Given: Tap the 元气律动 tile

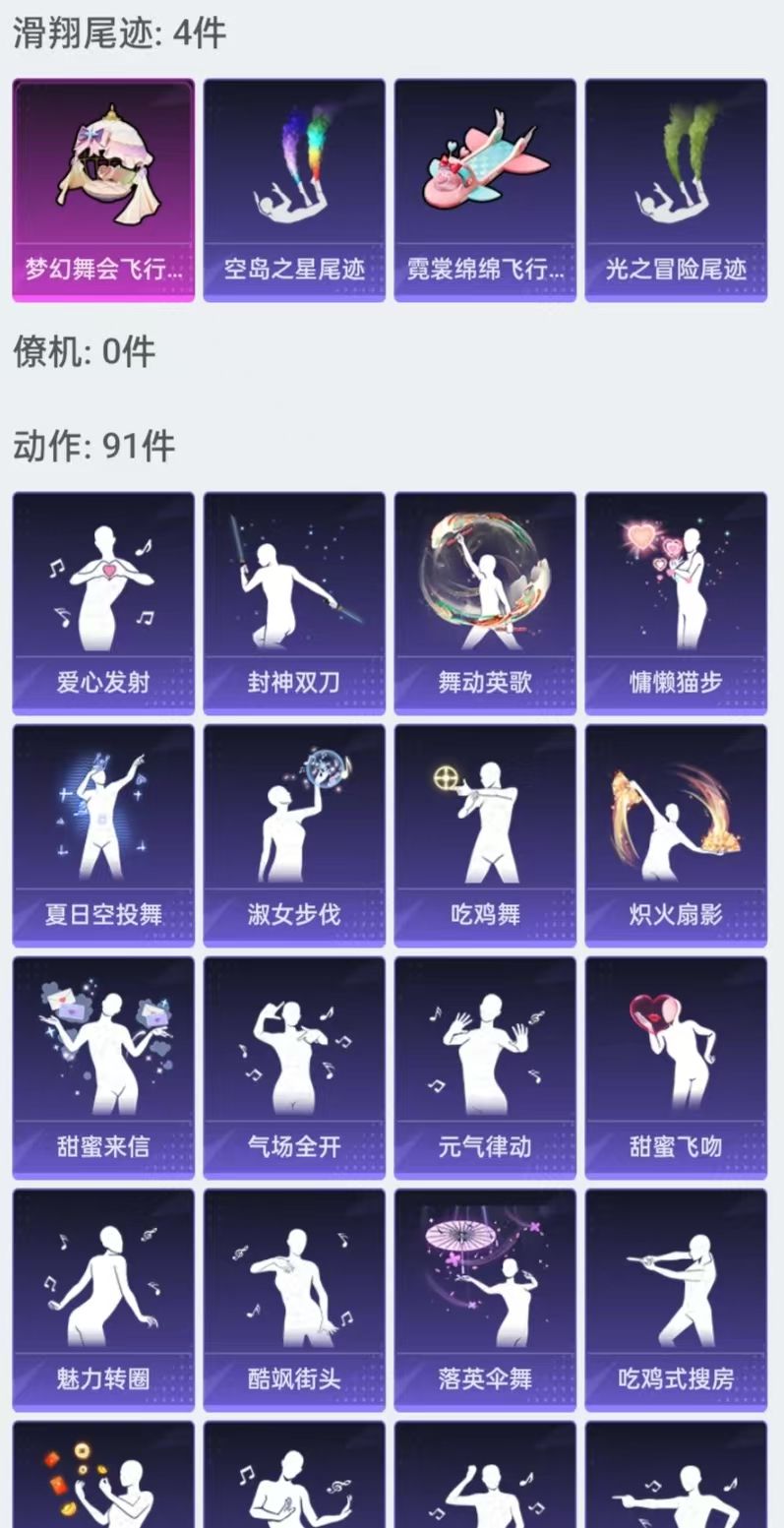Looking at the screenshot, I should pyautogui.click(x=485, y=1068).
